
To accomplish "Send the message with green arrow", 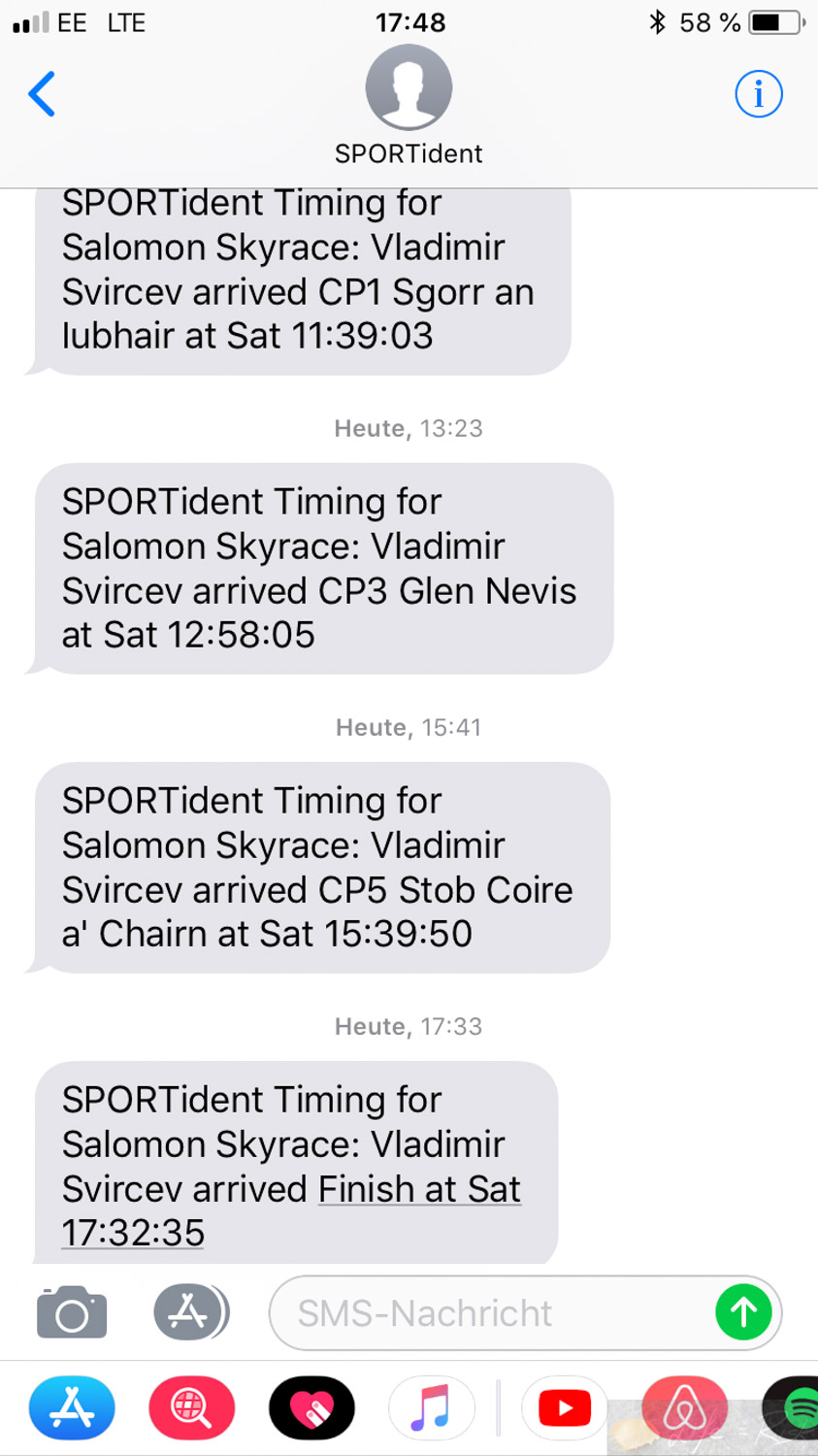I will click(x=744, y=1312).
